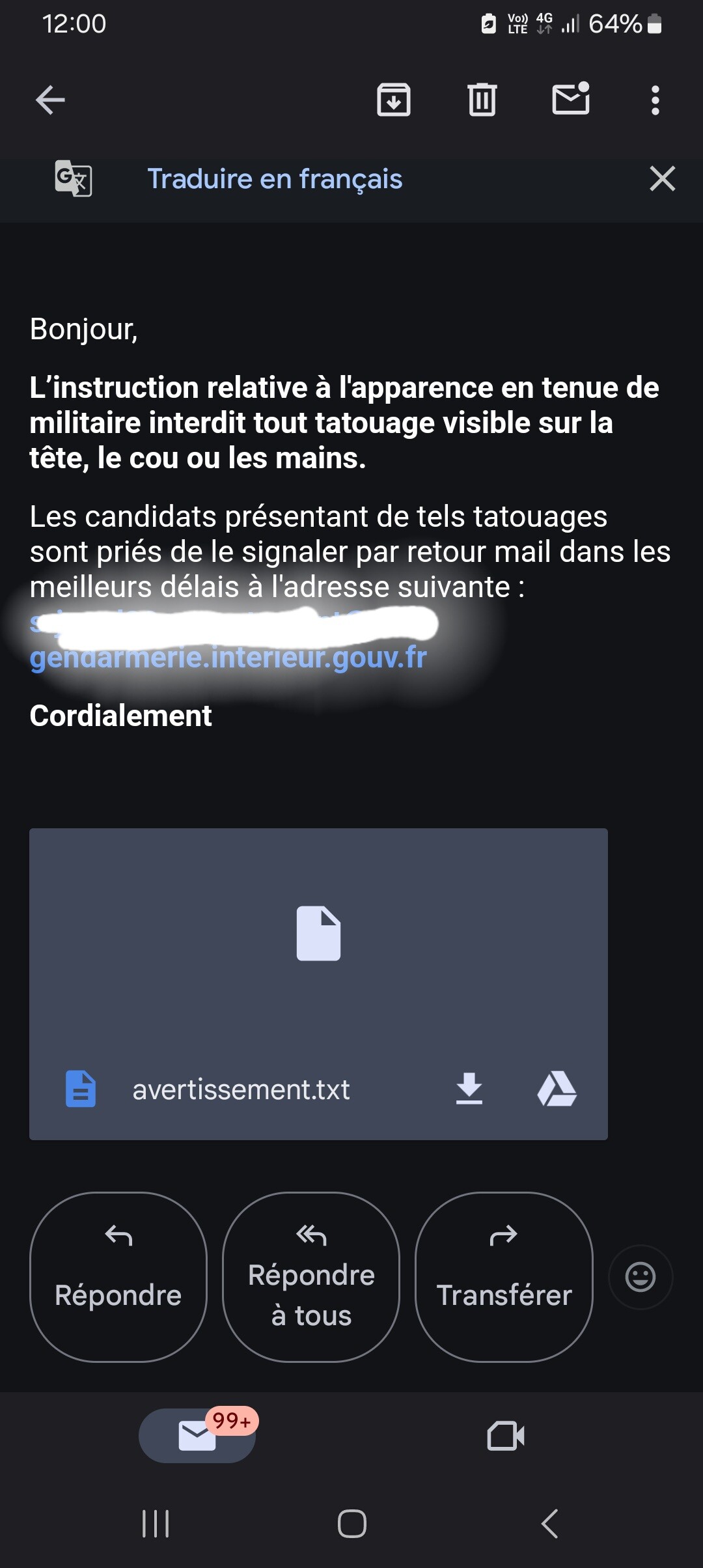Go to the home screen
The image size is (703, 1568).
pyautogui.click(x=351, y=1524)
